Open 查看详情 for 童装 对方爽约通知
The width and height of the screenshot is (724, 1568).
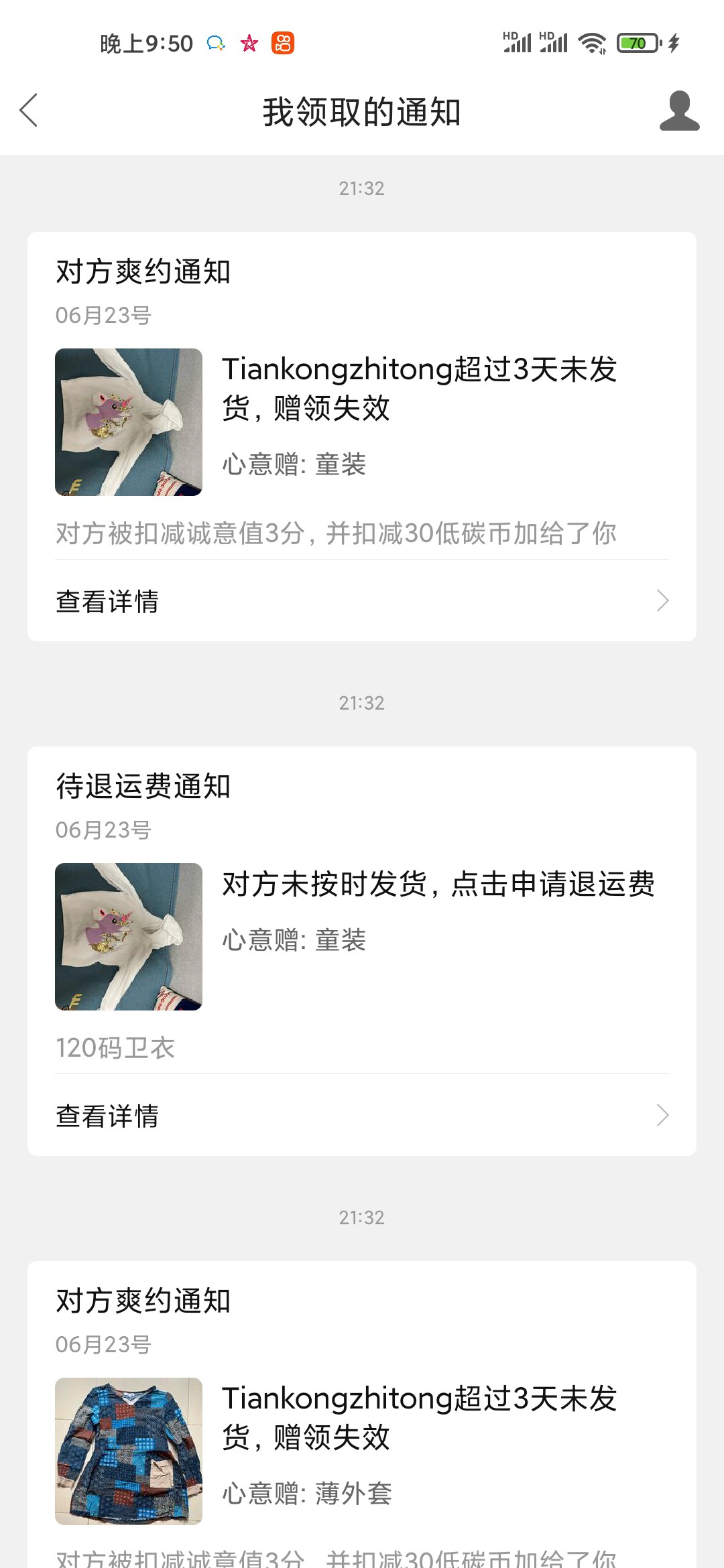click(x=362, y=601)
